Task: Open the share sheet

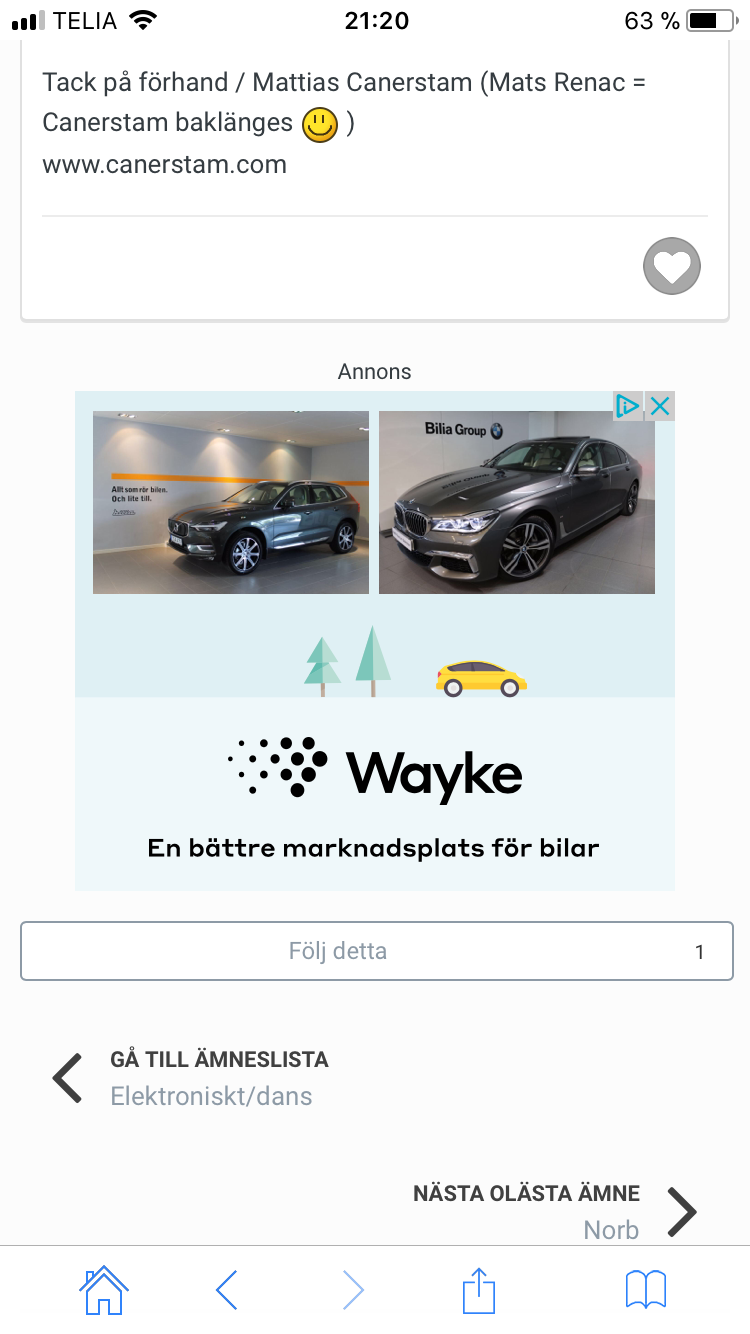Action: [479, 1290]
